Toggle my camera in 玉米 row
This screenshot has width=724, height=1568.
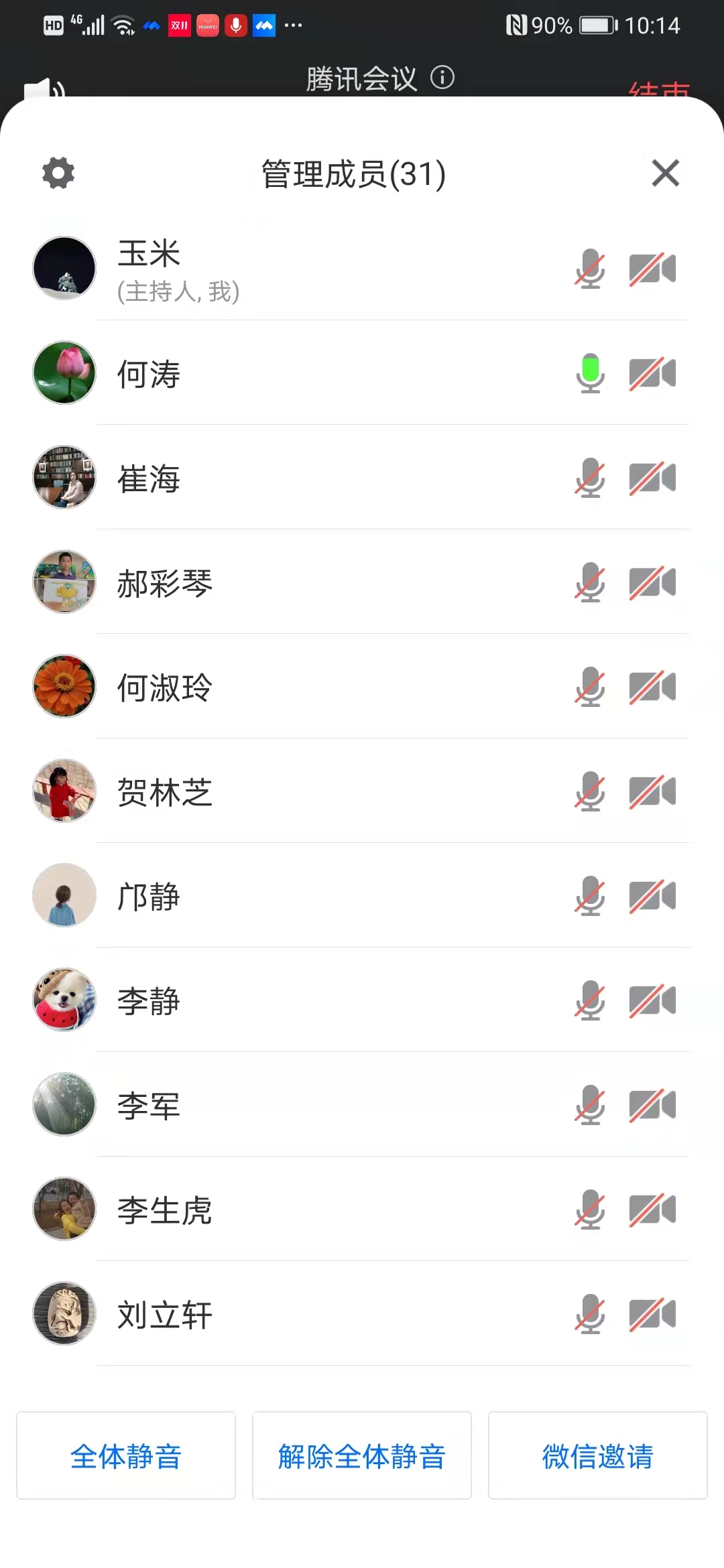point(652,269)
